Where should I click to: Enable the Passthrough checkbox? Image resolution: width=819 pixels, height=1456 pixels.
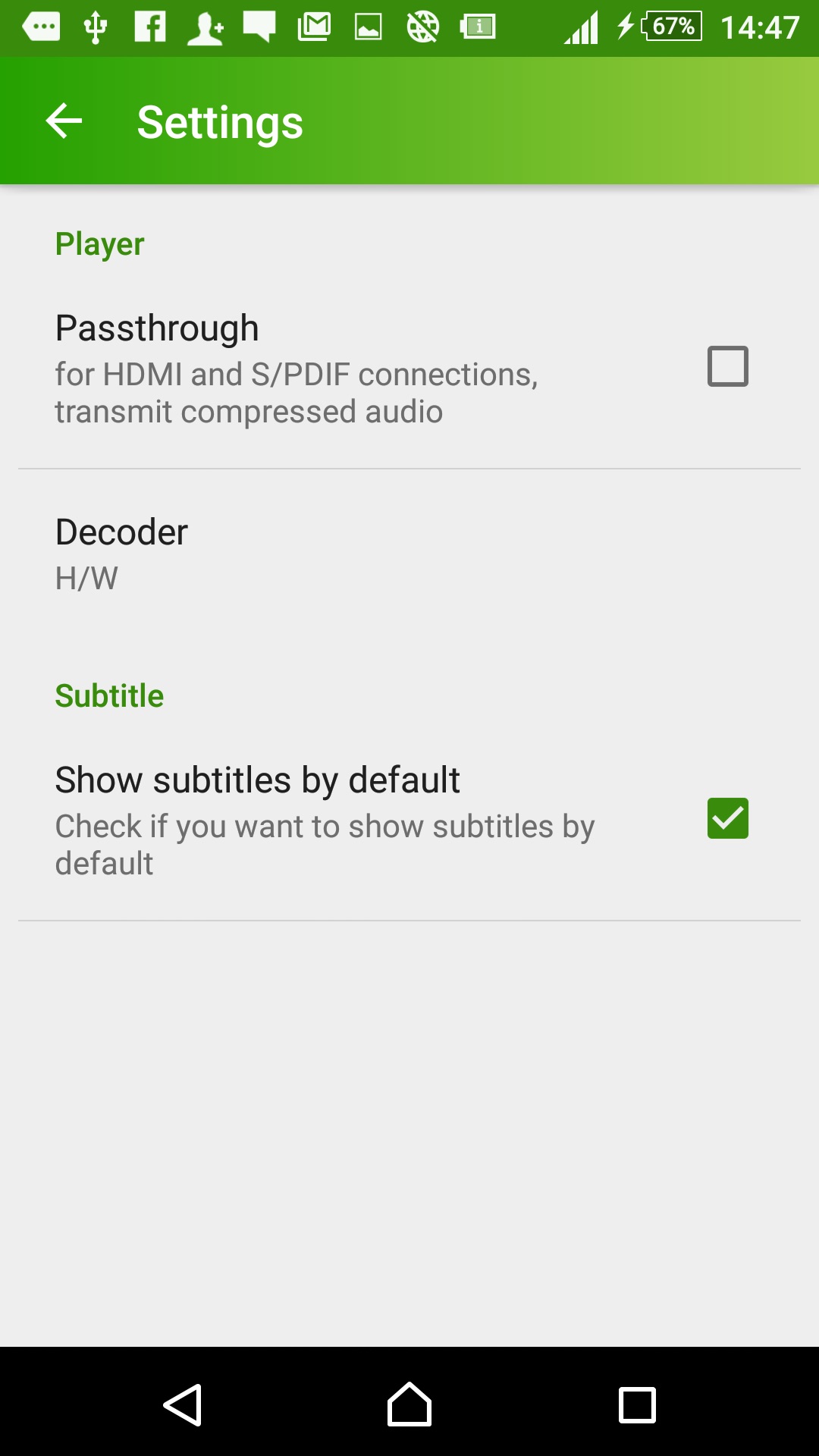coord(727,366)
